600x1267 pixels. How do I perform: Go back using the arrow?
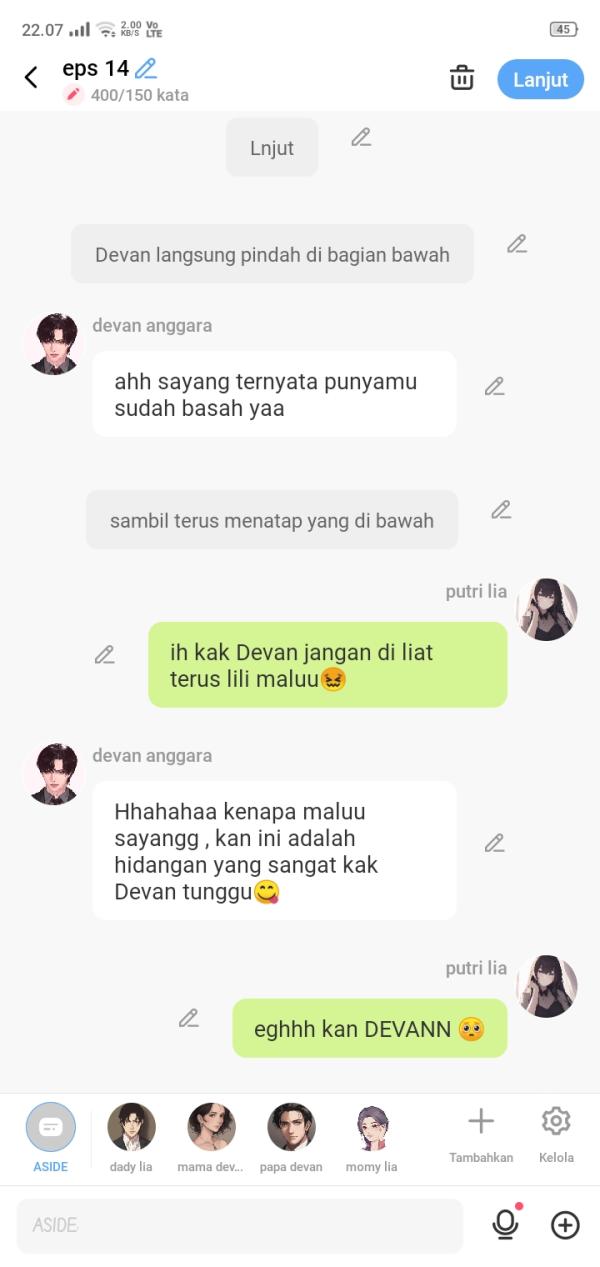(x=31, y=77)
